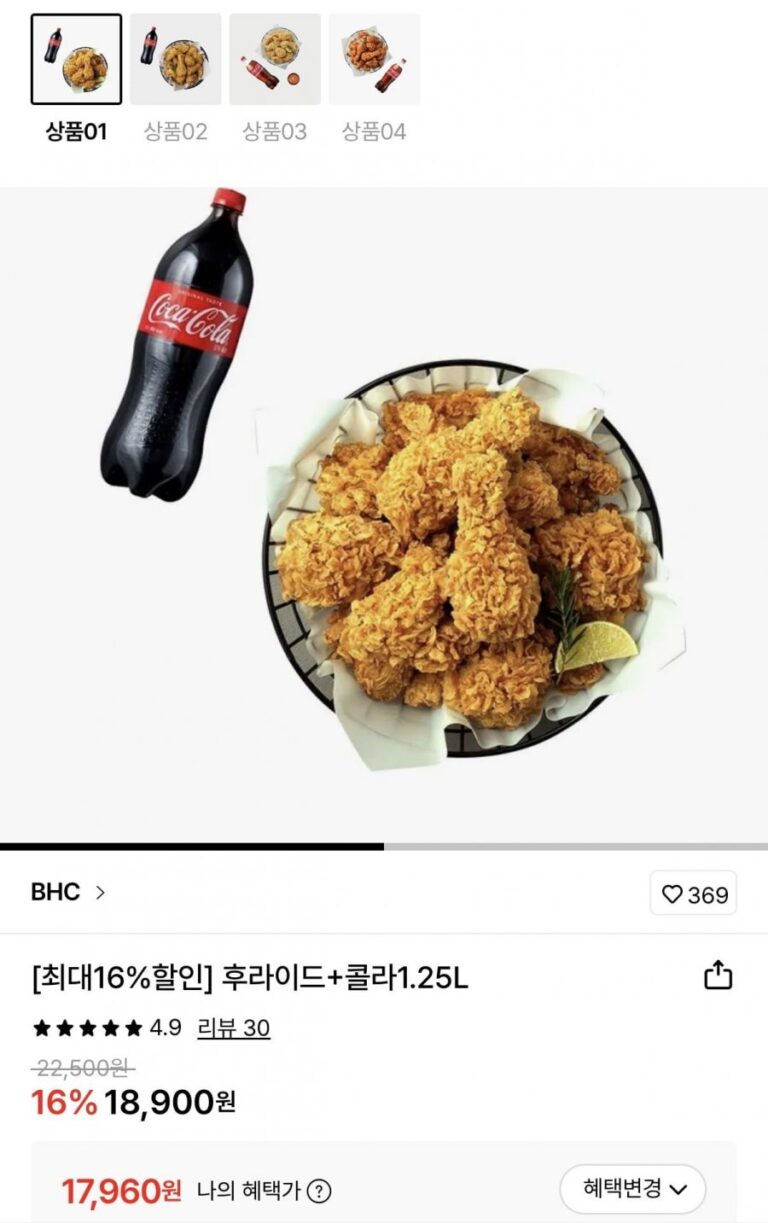Show the 상품04 product image
Image resolution: width=768 pixels, height=1223 pixels.
tap(374, 59)
